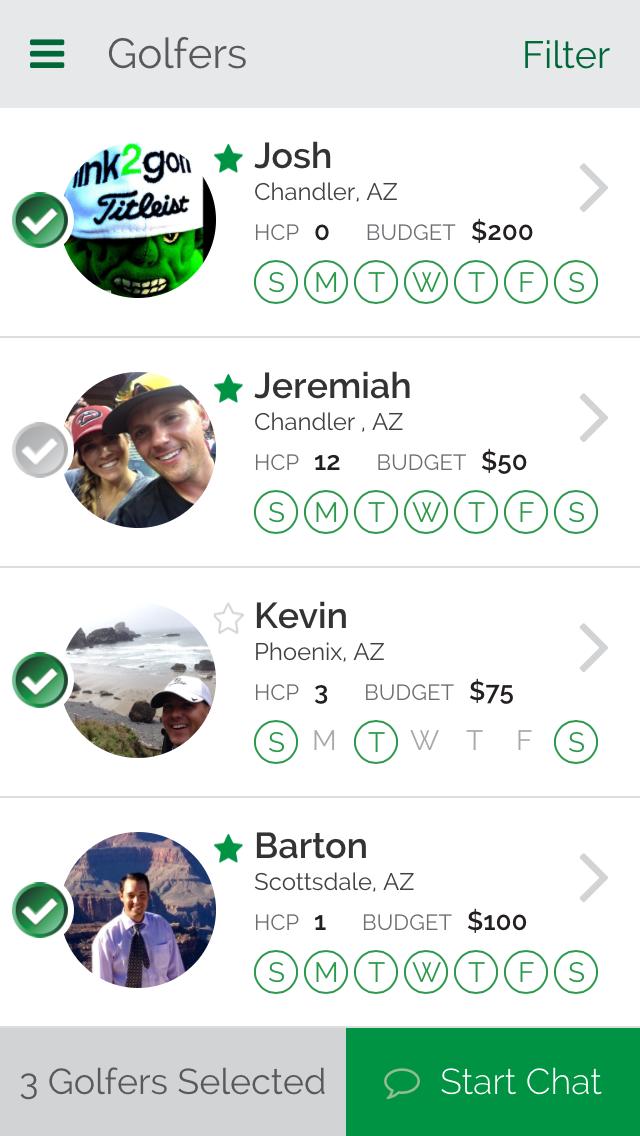Image resolution: width=640 pixels, height=1136 pixels.
Task: Tap Jeremiah's profile picture
Action: click(x=139, y=451)
